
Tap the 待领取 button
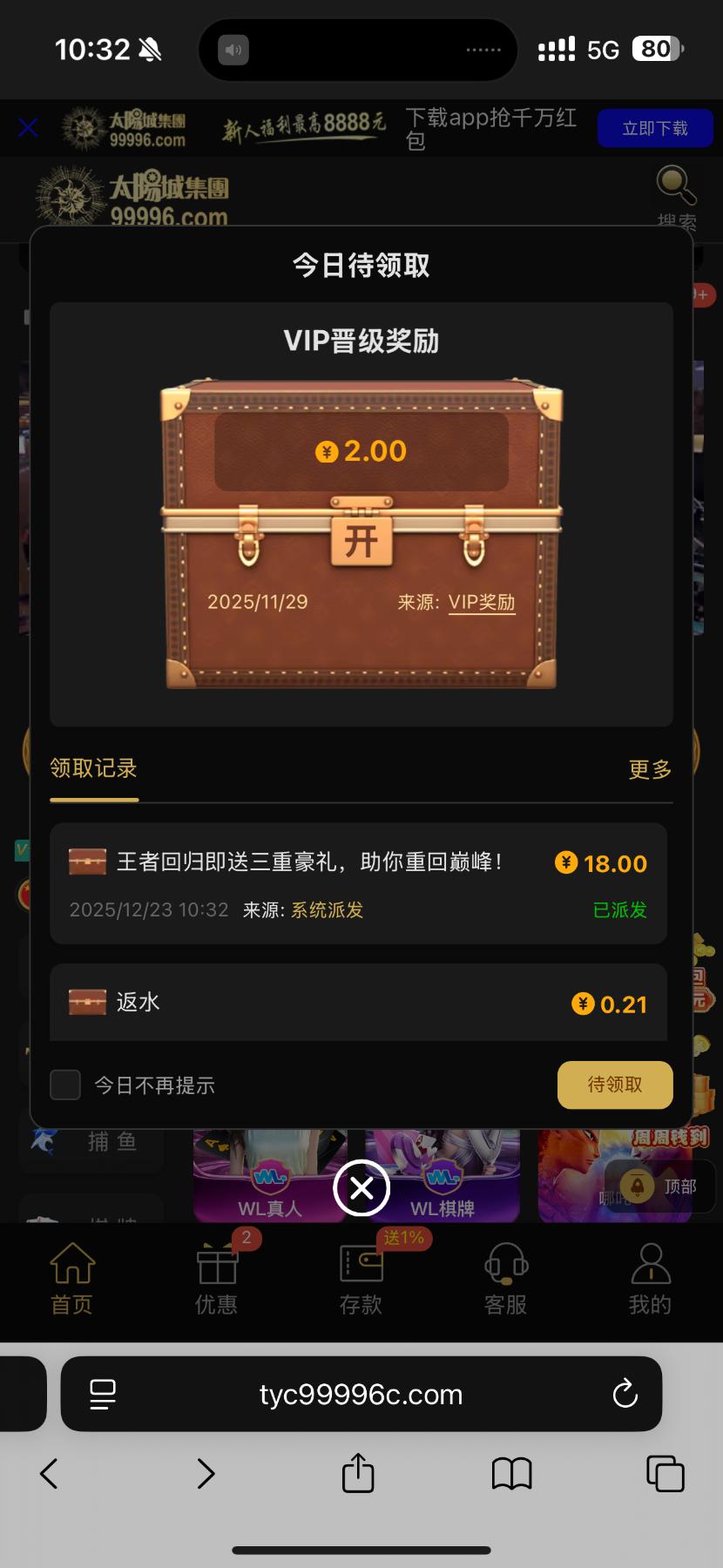click(x=614, y=1085)
